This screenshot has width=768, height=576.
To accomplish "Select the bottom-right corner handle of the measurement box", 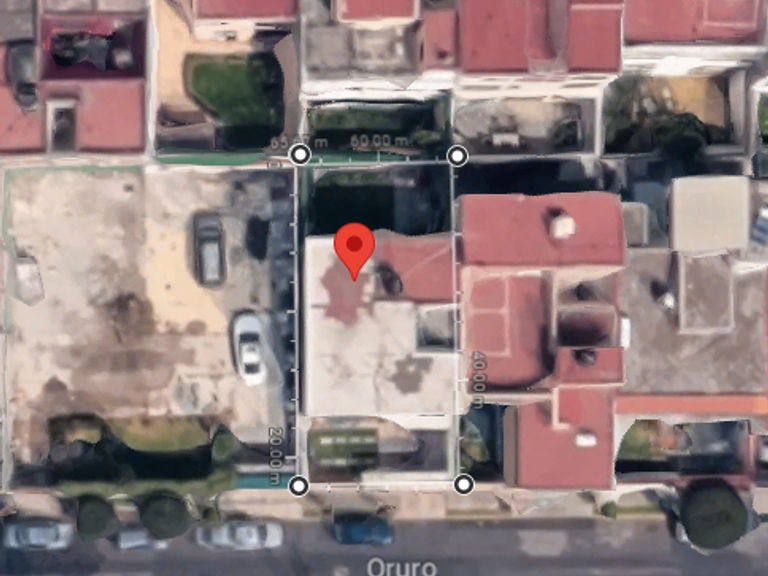I will 463,485.
